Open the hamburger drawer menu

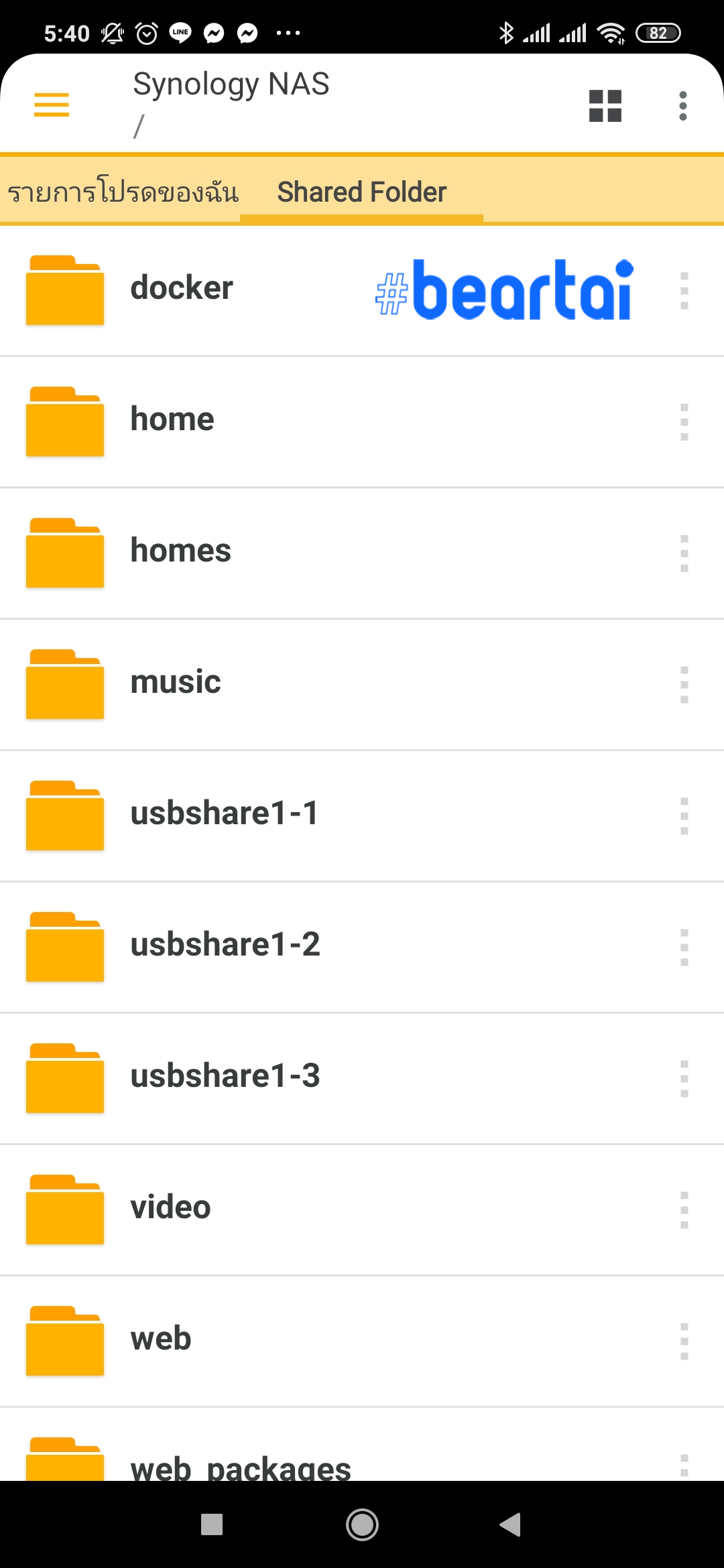[52, 105]
